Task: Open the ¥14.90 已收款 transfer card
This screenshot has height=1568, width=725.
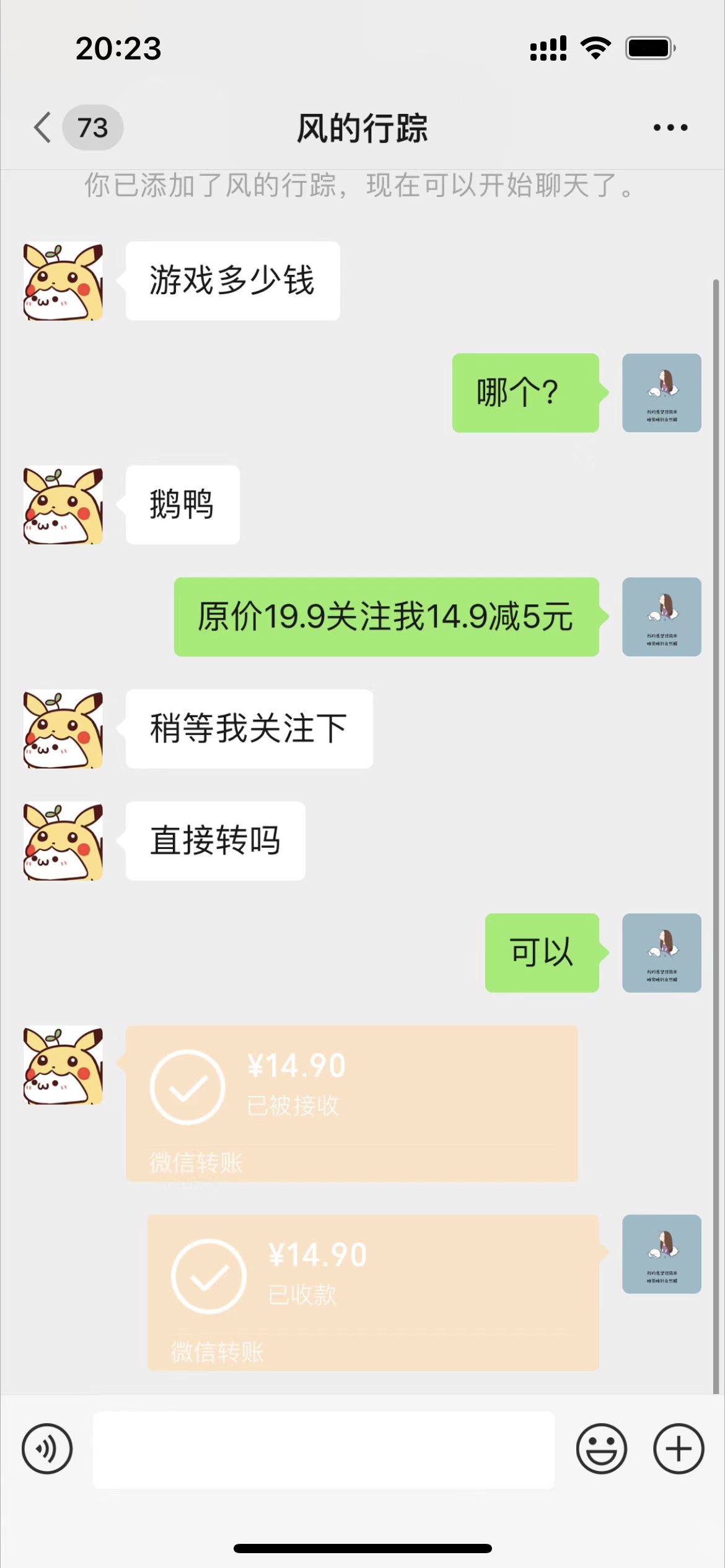Action: [x=372, y=1291]
